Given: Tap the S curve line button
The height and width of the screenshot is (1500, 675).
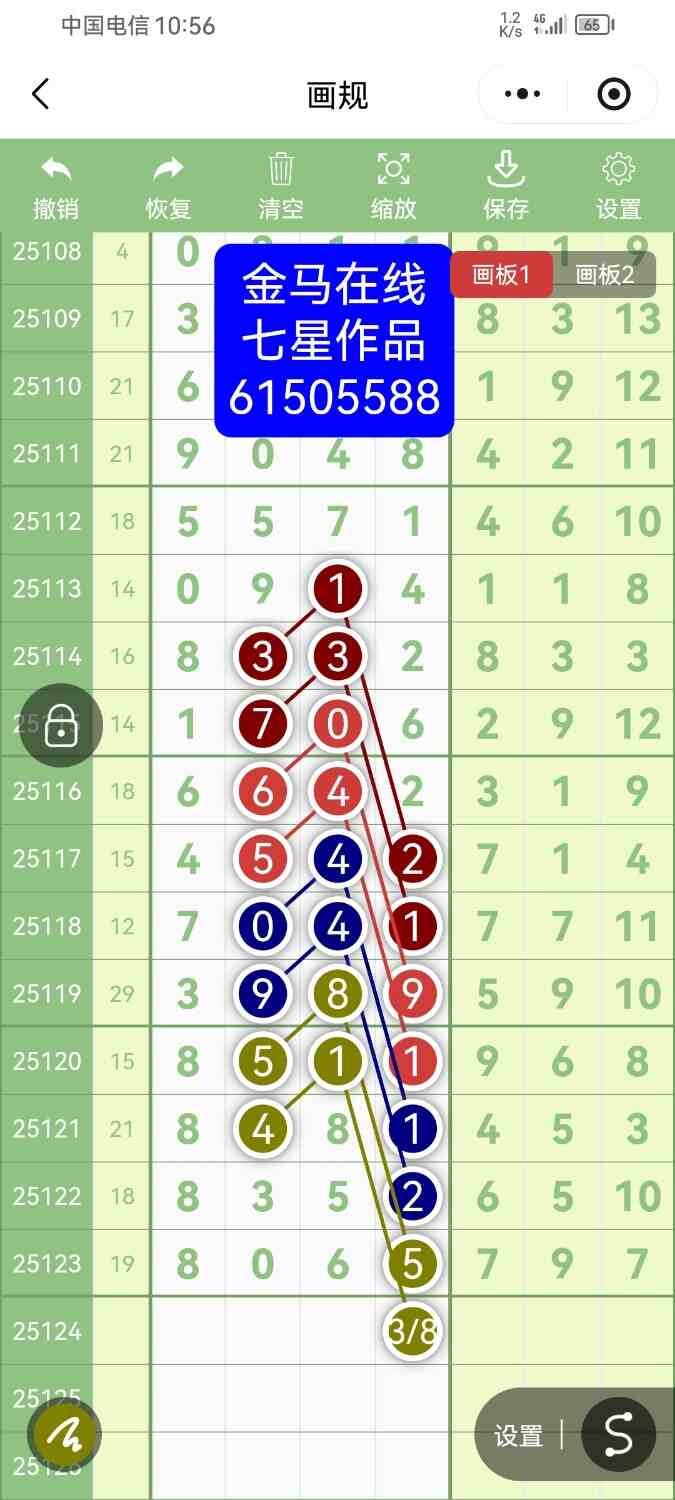Looking at the screenshot, I should [618, 1434].
